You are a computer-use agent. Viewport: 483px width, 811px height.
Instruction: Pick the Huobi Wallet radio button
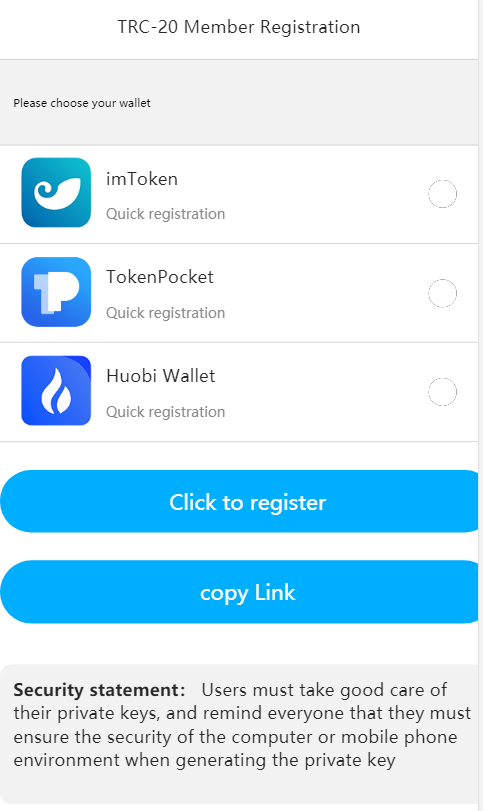click(443, 392)
